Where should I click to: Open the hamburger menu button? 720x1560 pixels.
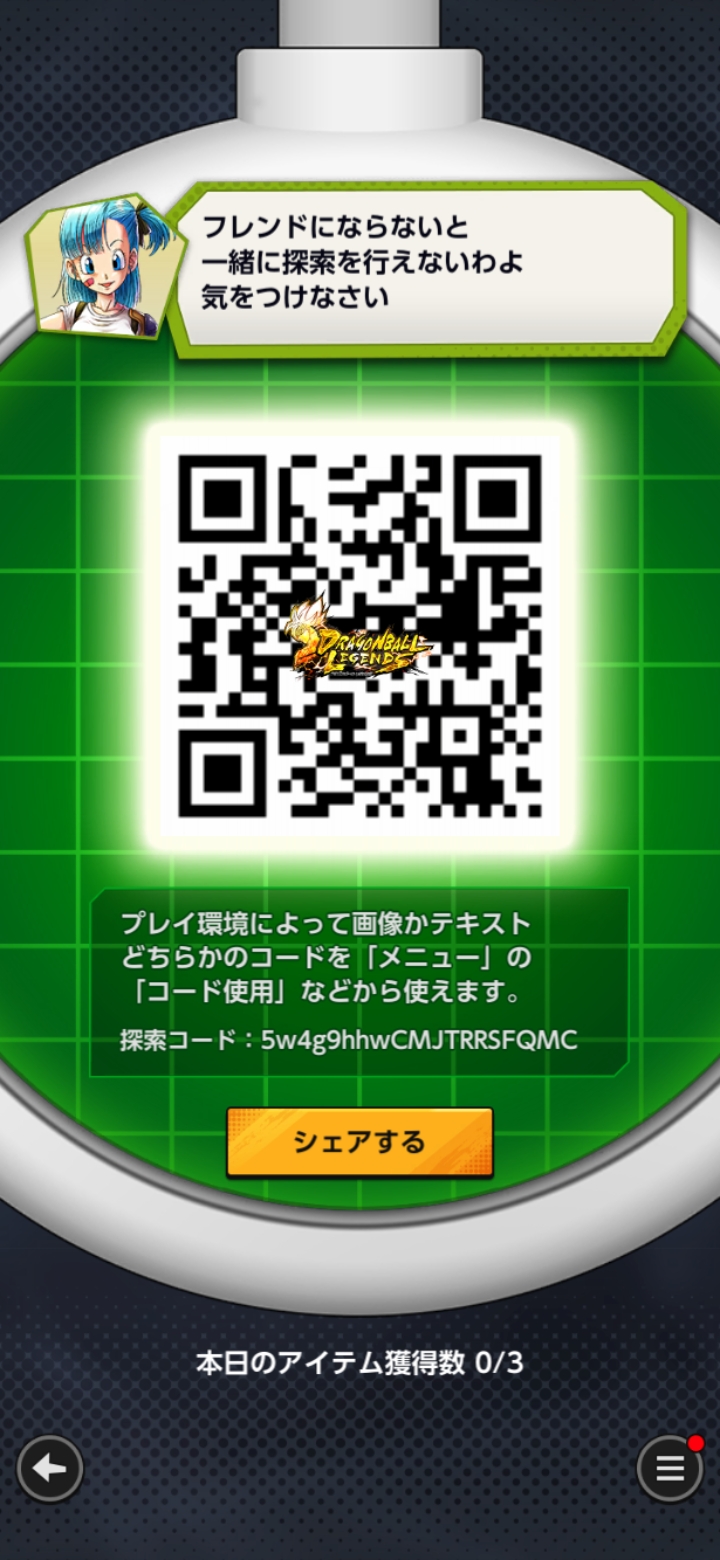[x=670, y=1468]
